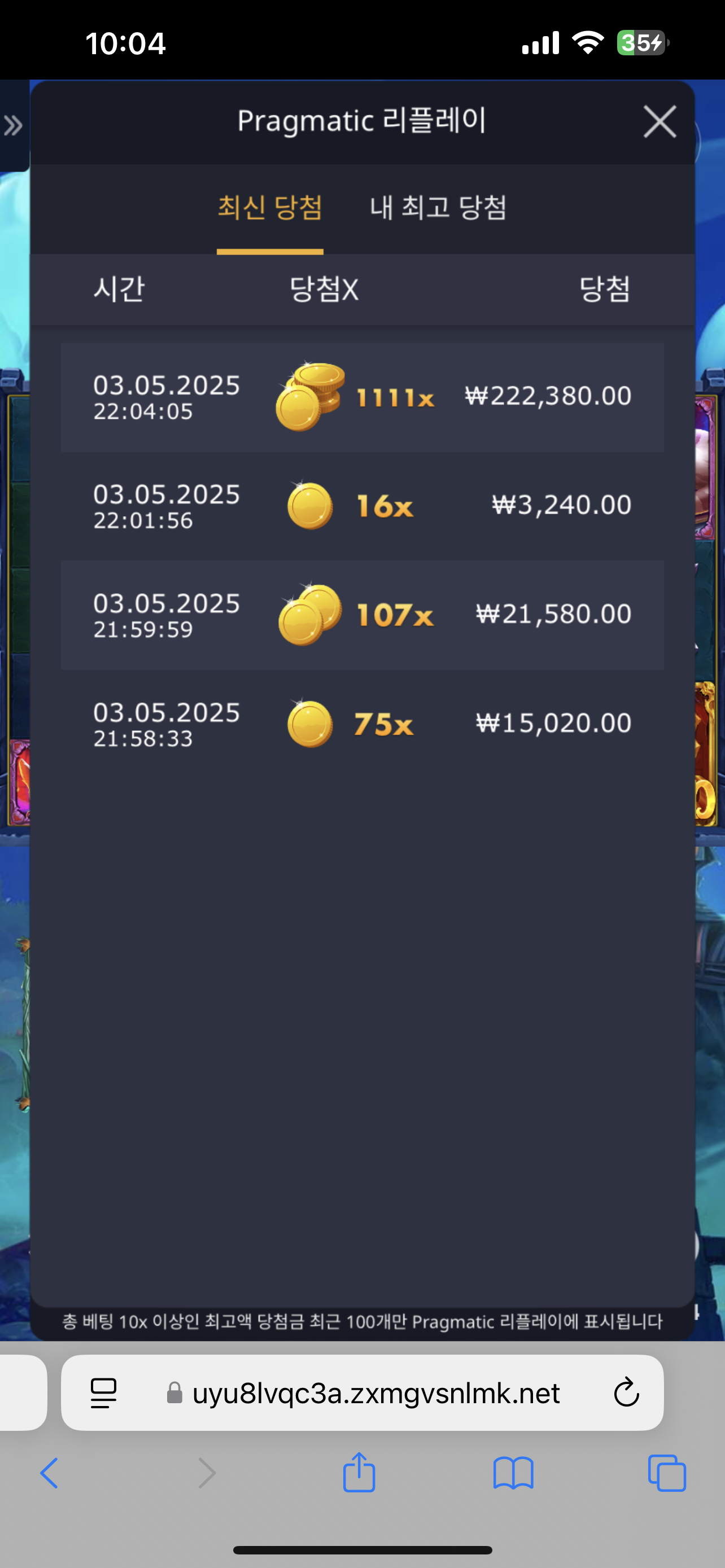Open the 16x win replay
This screenshot has width=725, height=1568.
click(362, 506)
